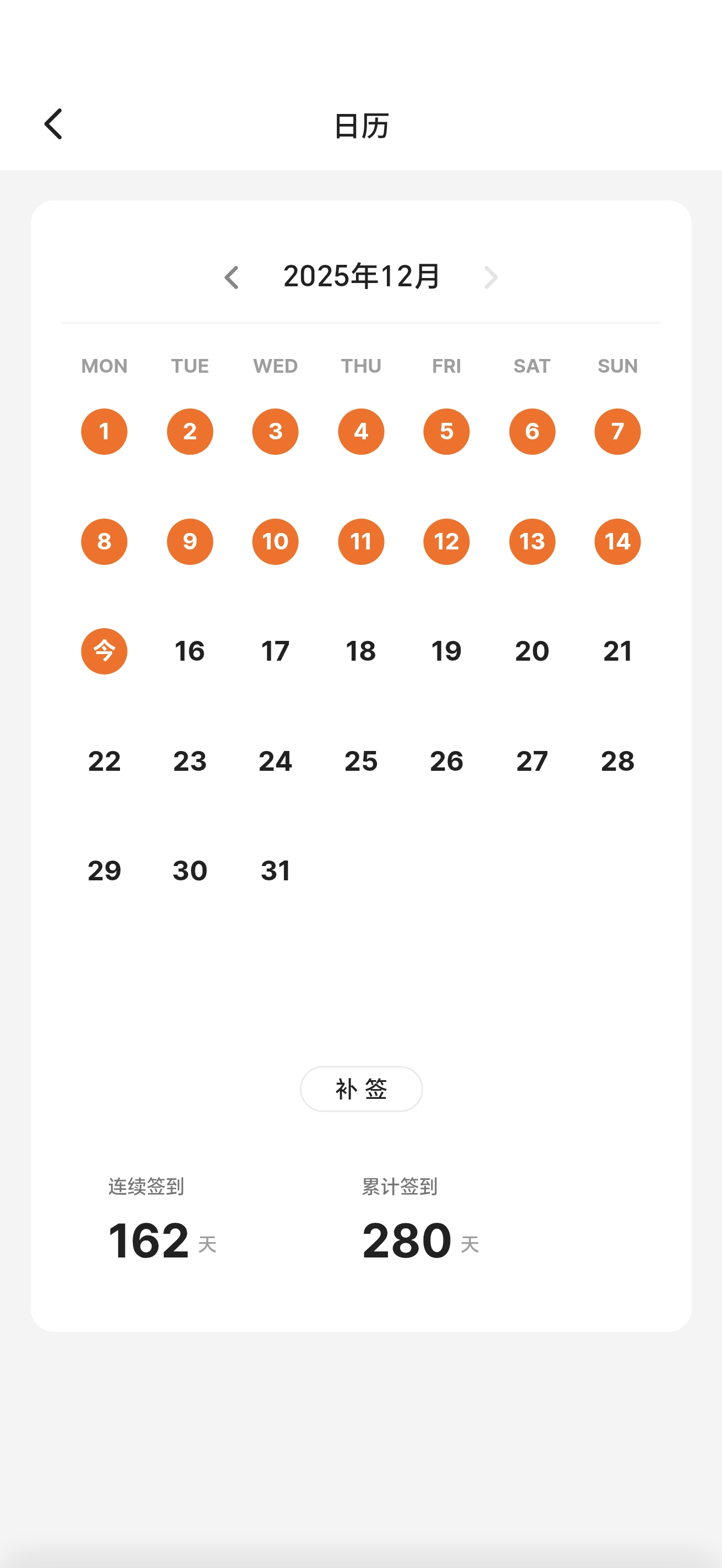Choose December 25 on the calendar
Viewport: 722px width, 1568px height.
click(x=362, y=761)
